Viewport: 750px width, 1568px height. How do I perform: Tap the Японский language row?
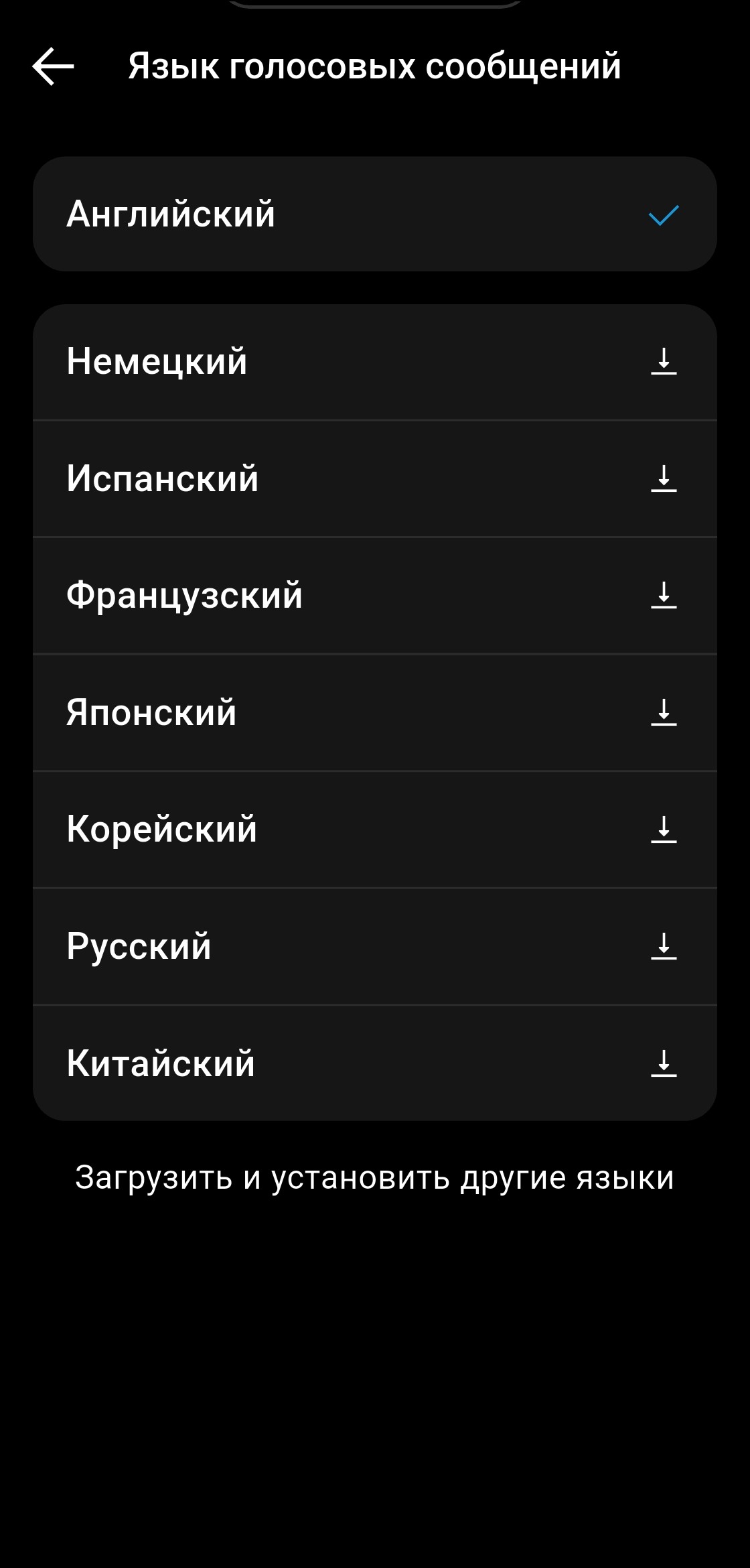point(374,712)
